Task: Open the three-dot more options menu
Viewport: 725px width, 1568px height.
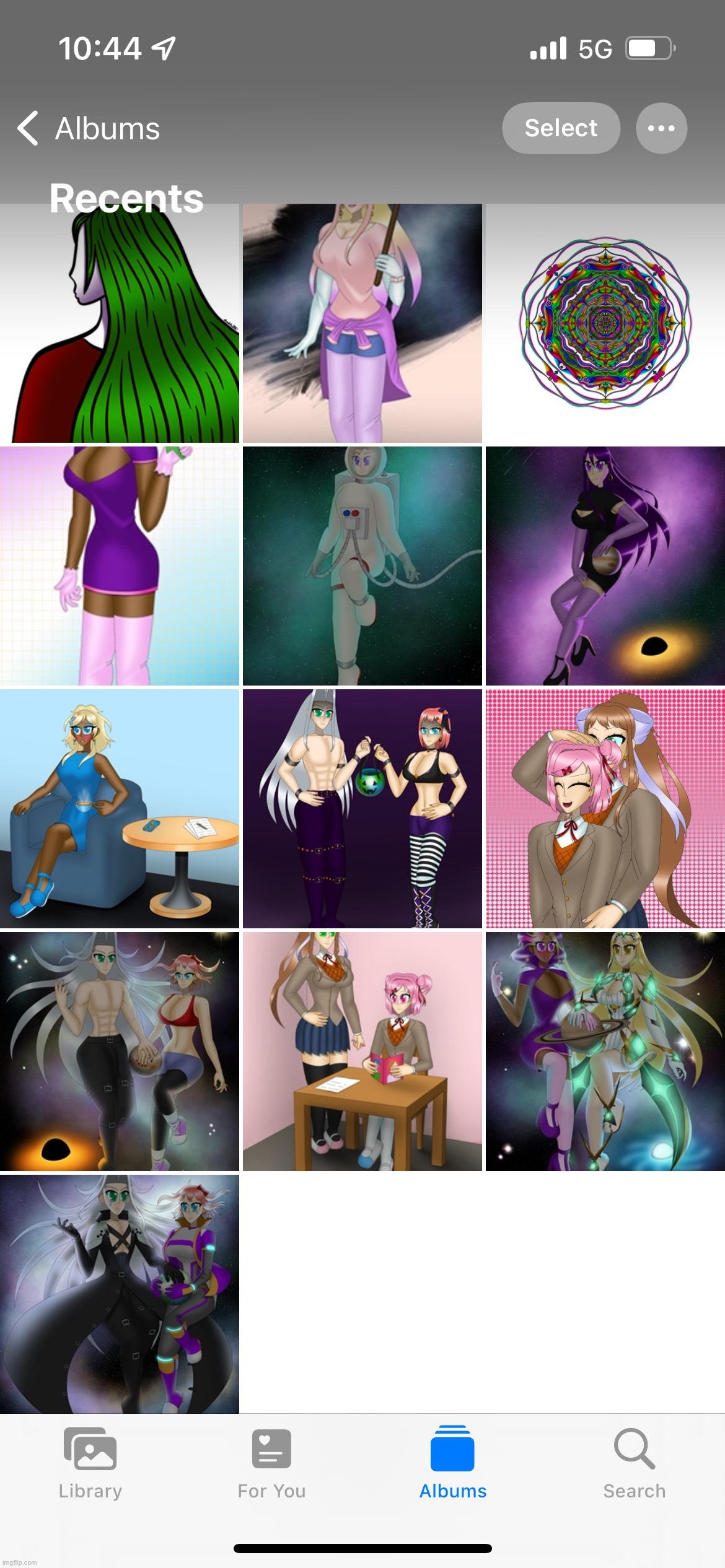Action: (x=661, y=128)
